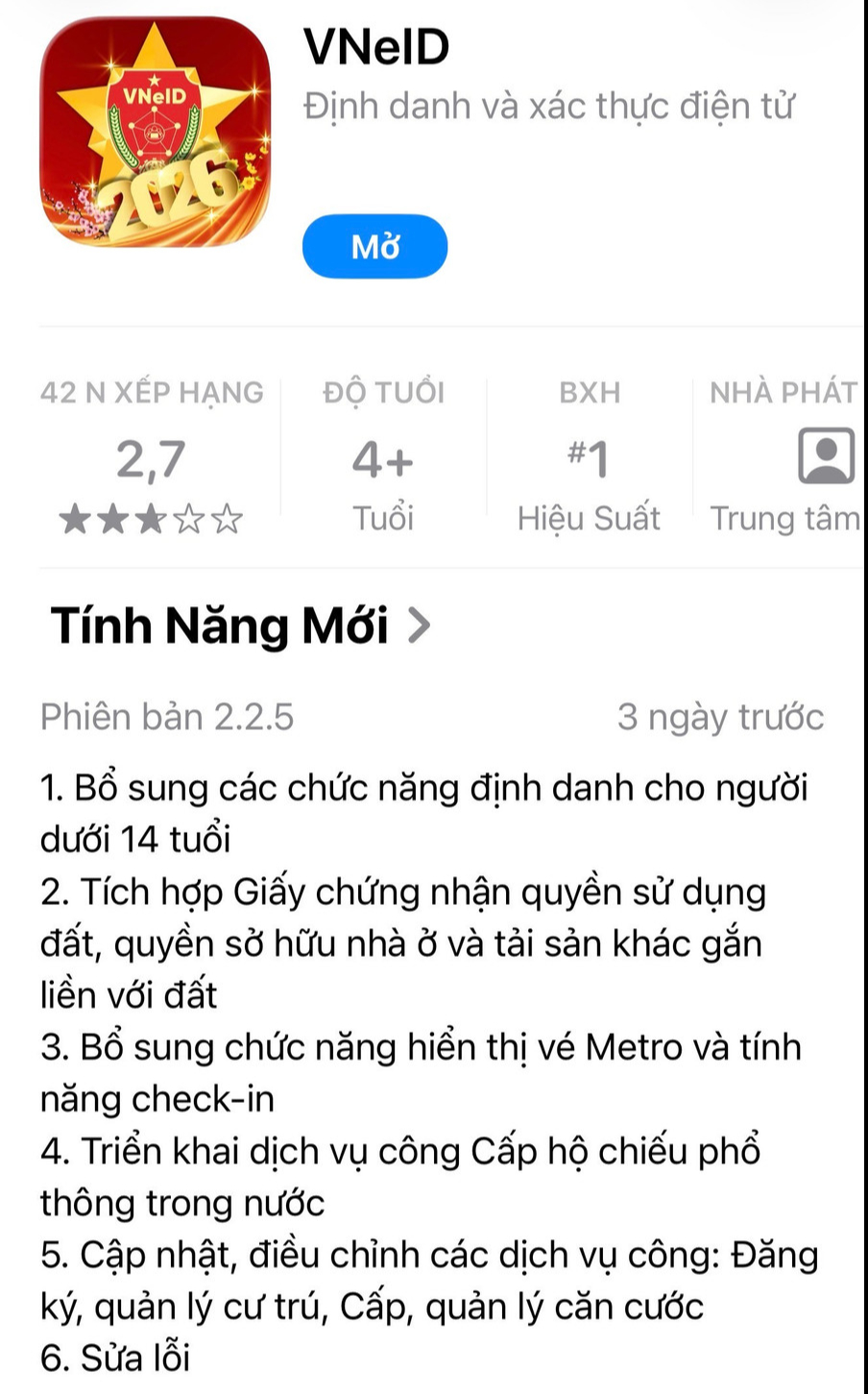Viewport: 868px width, 1394px height.
Task: Expand the 3 ngày trước release details
Action: coord(719,718)
